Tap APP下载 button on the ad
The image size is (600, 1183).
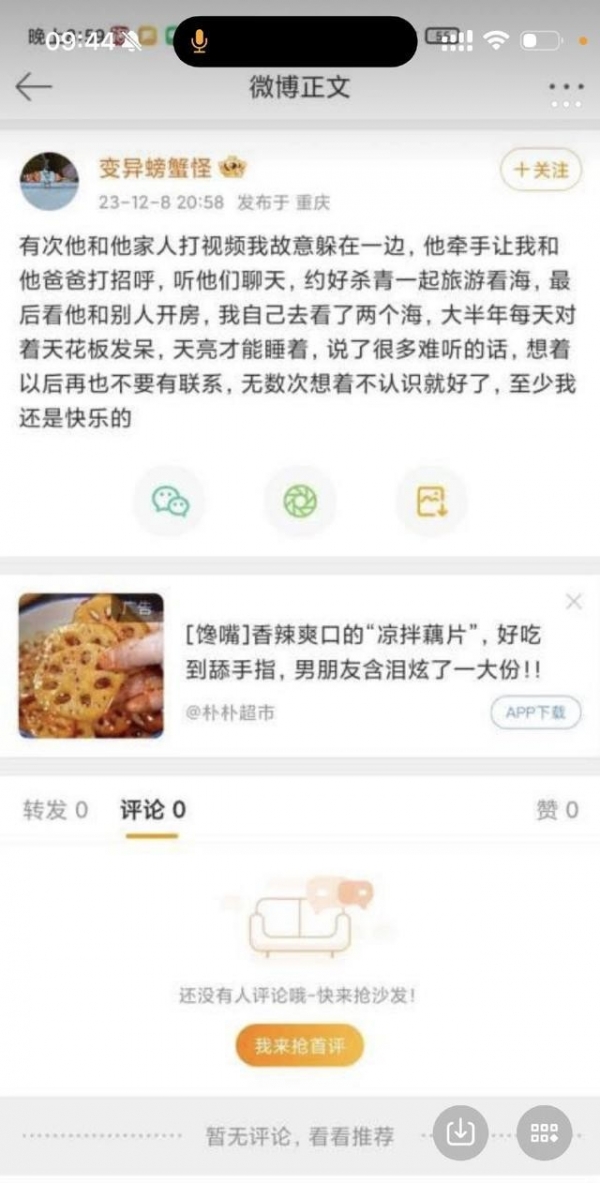tap(536, 712)
